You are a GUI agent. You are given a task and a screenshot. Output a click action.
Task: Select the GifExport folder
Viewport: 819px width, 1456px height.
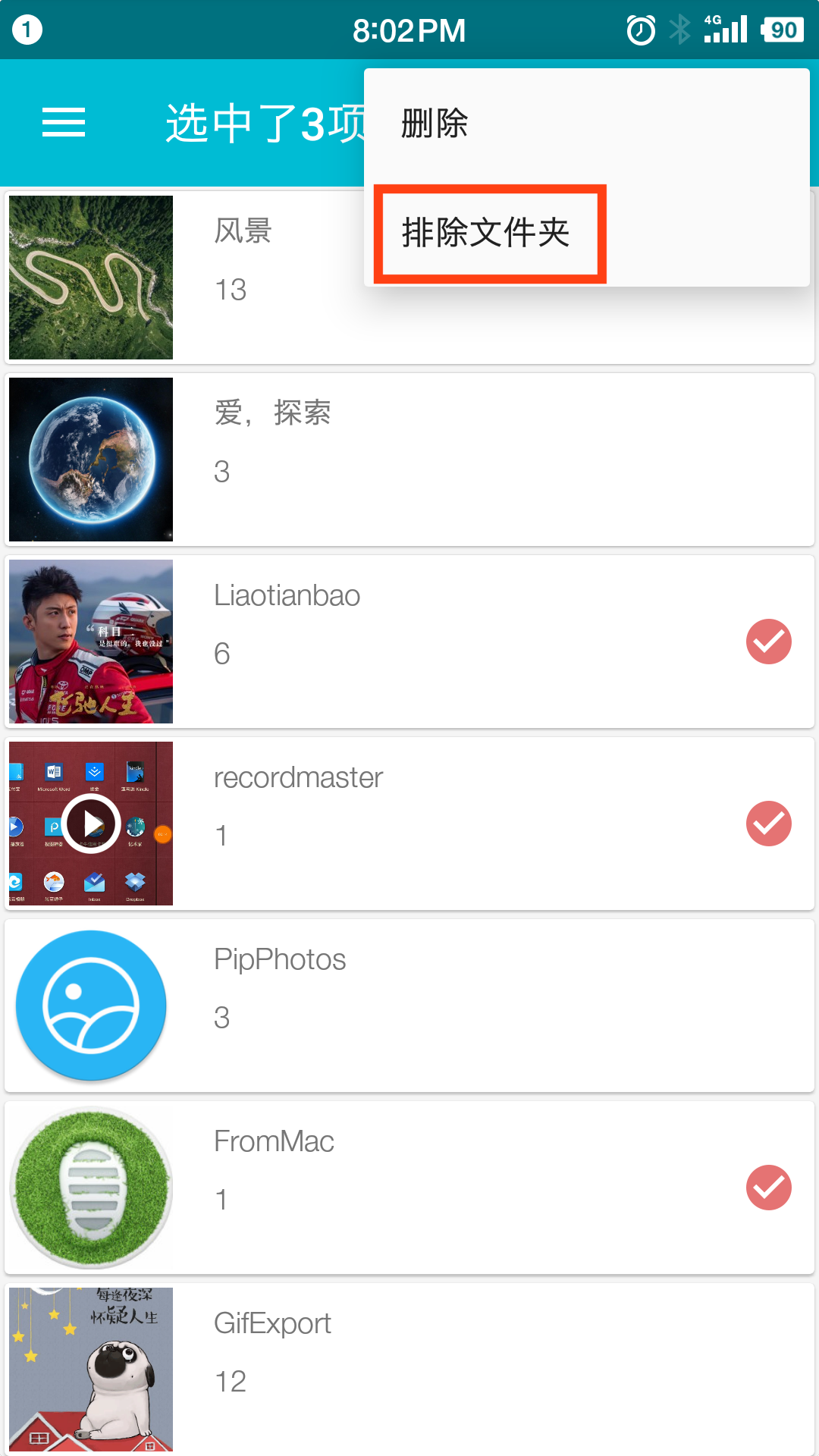(x=409, y=1369)
